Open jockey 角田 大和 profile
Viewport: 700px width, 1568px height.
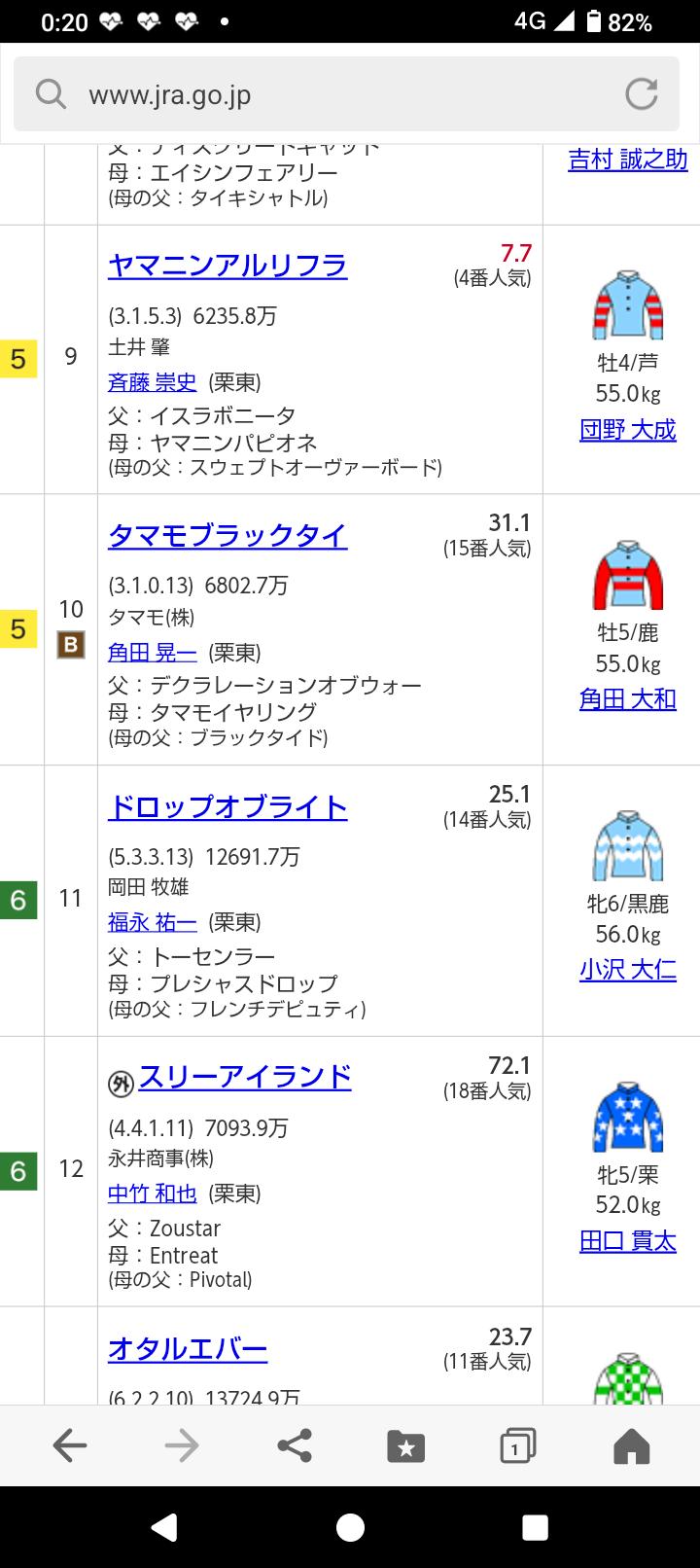click(627, 699)
